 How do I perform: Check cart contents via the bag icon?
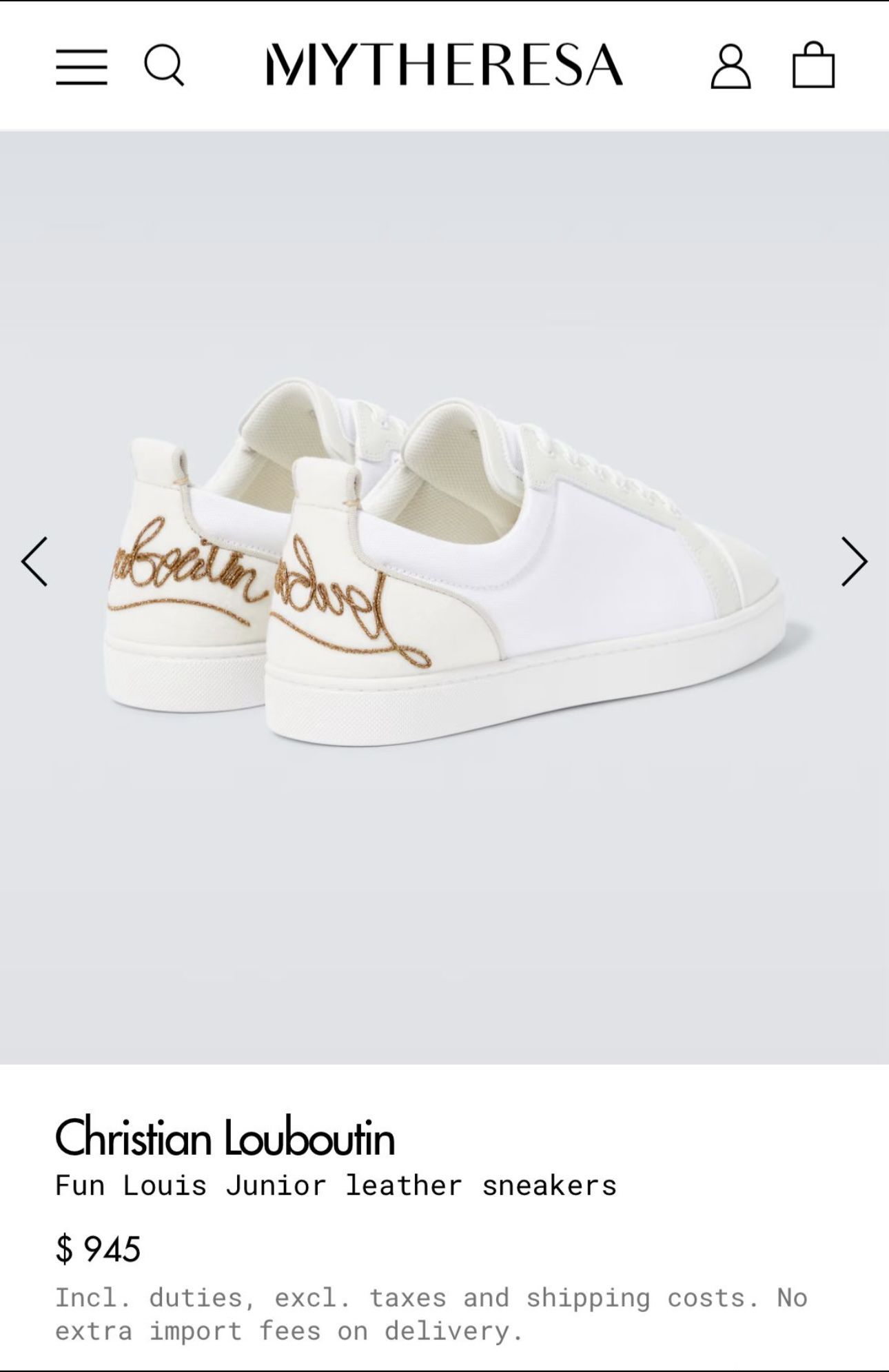coord(813,67)
